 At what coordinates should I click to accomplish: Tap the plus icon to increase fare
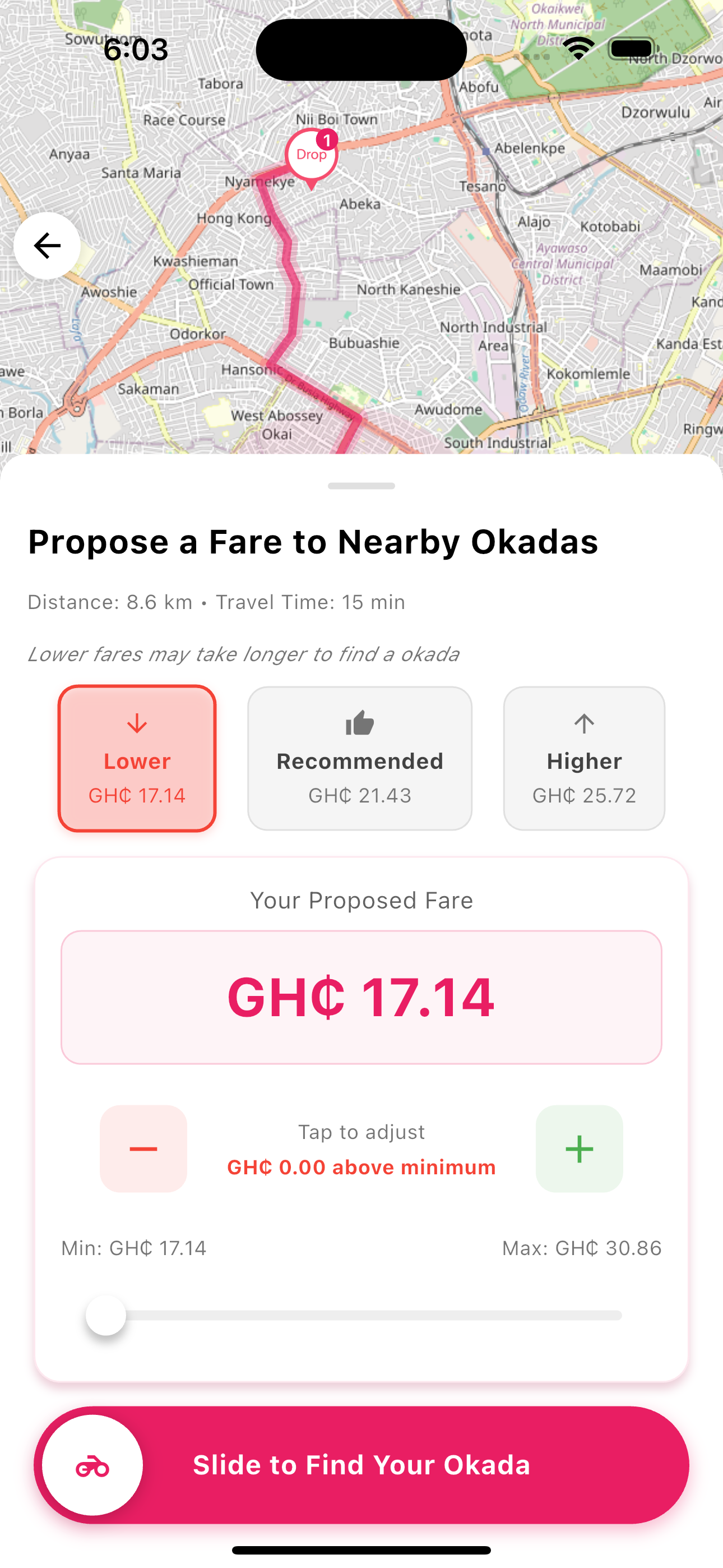pos(579,1148)
